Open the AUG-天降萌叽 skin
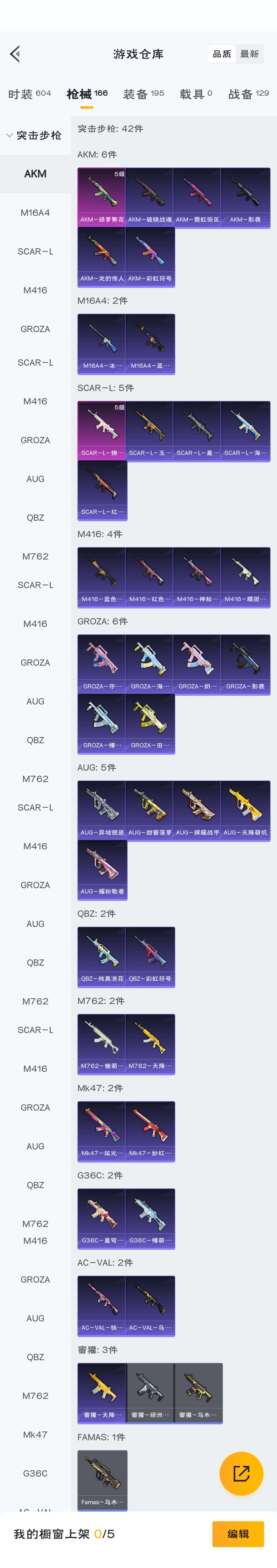 tap(245, 810)
